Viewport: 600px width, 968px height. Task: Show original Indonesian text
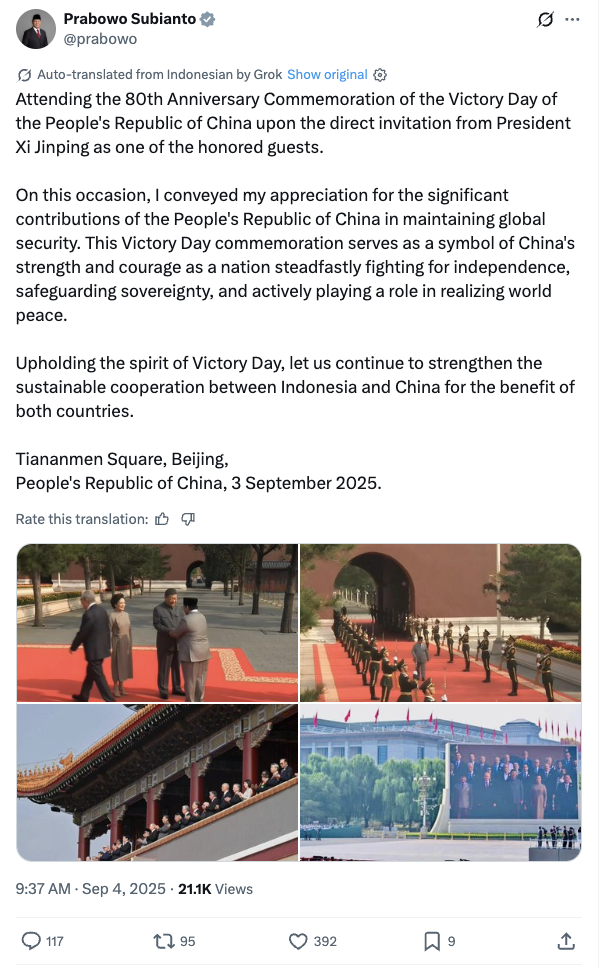[327, 75]
